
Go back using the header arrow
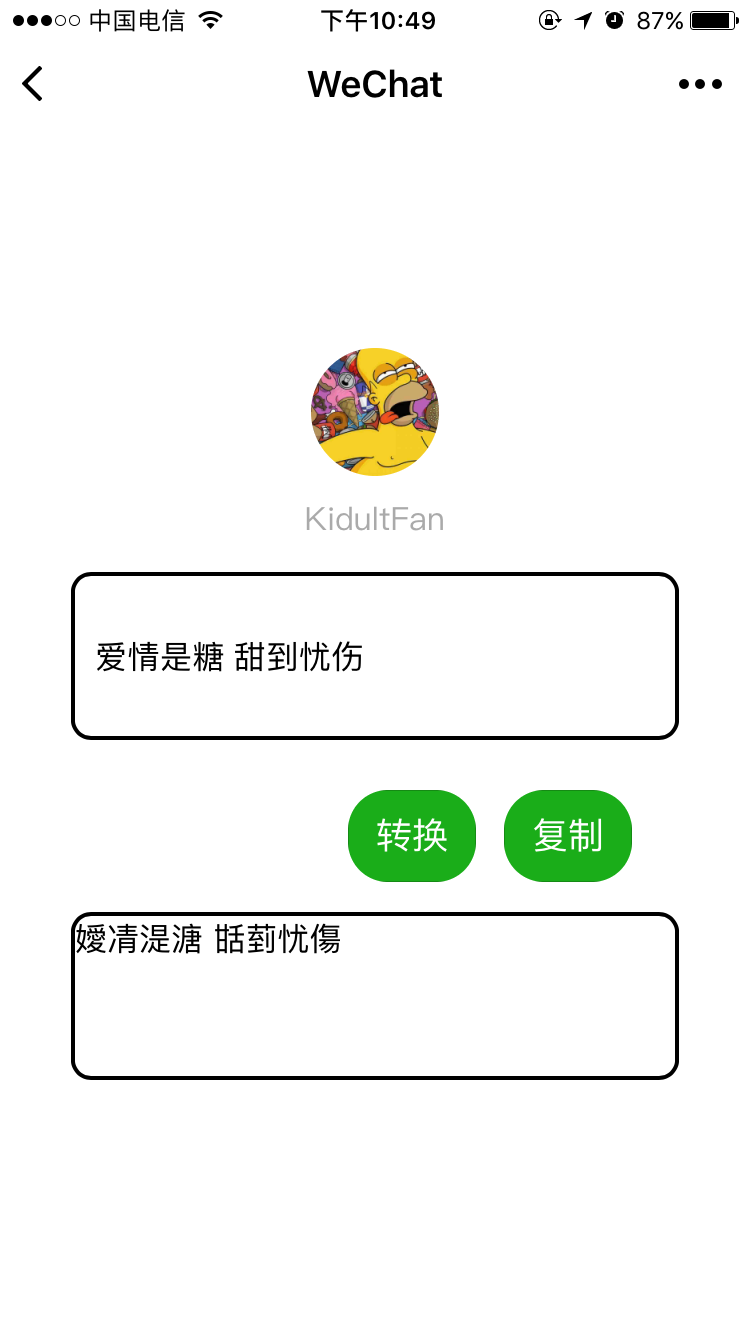(33, 84)
